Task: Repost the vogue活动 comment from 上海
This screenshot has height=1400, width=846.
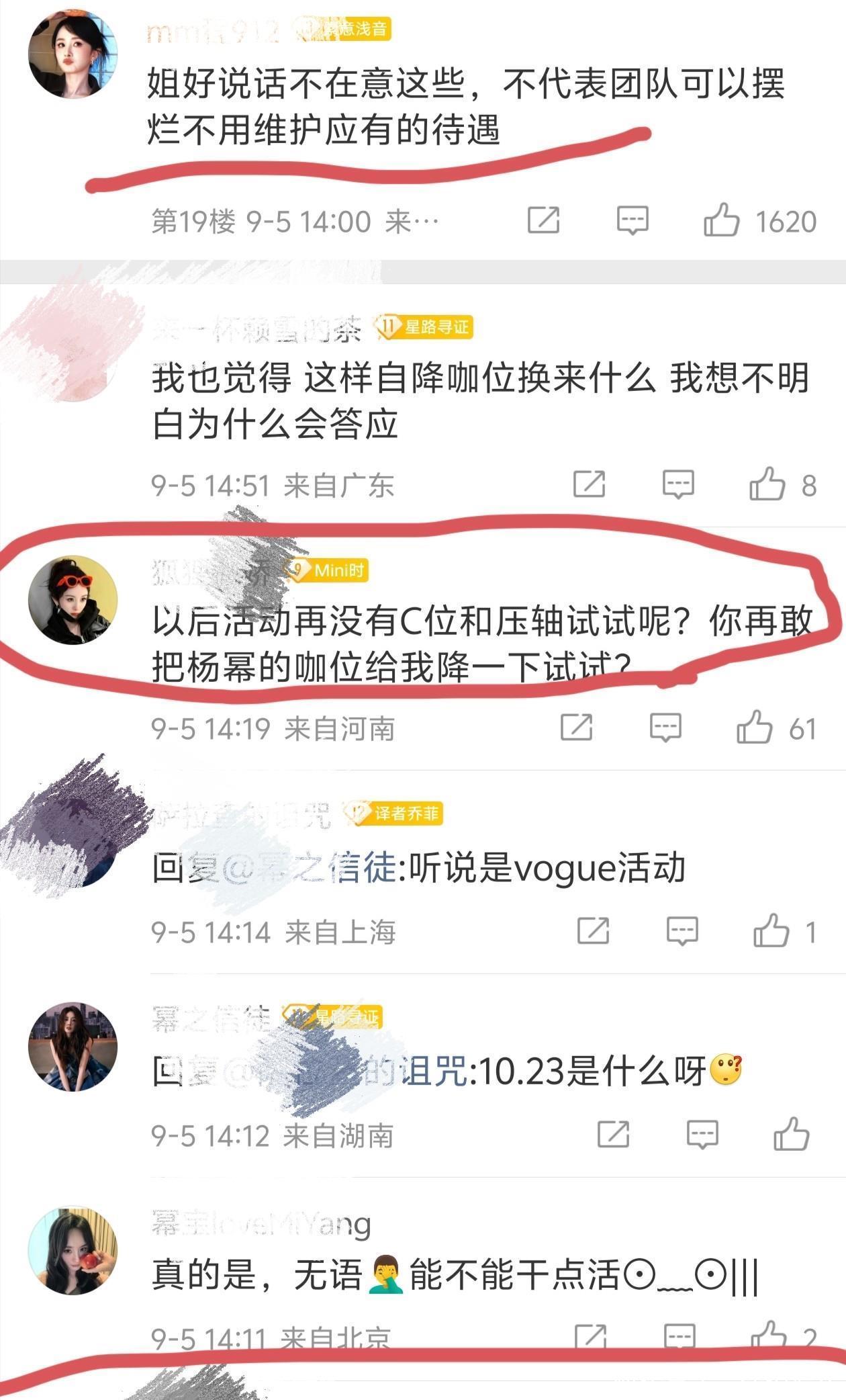Action: click(594, 931)
